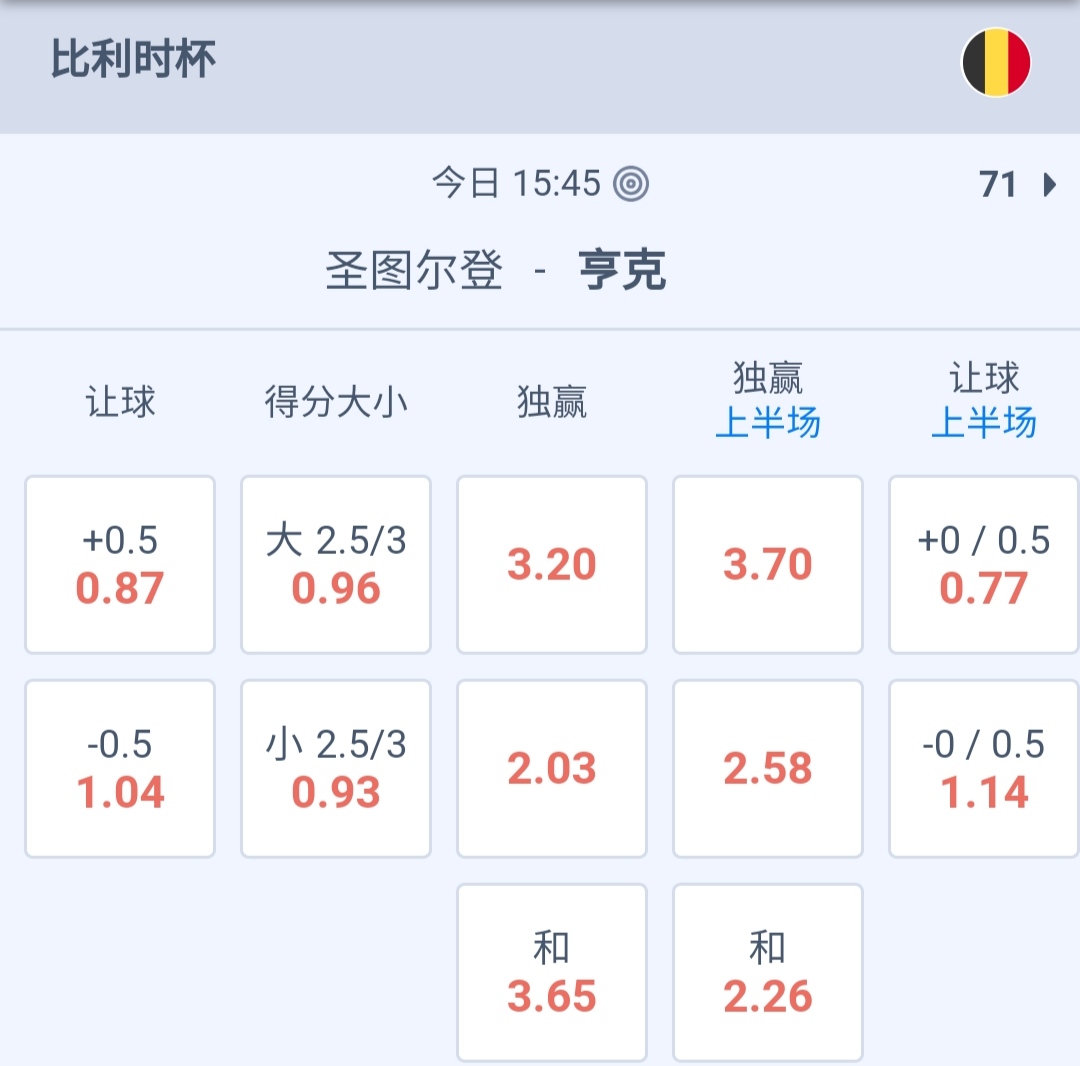This screenshot has width=1080, height=1066.
Task: Choose first-half win odds 3.70
Action: coord(768,565)
